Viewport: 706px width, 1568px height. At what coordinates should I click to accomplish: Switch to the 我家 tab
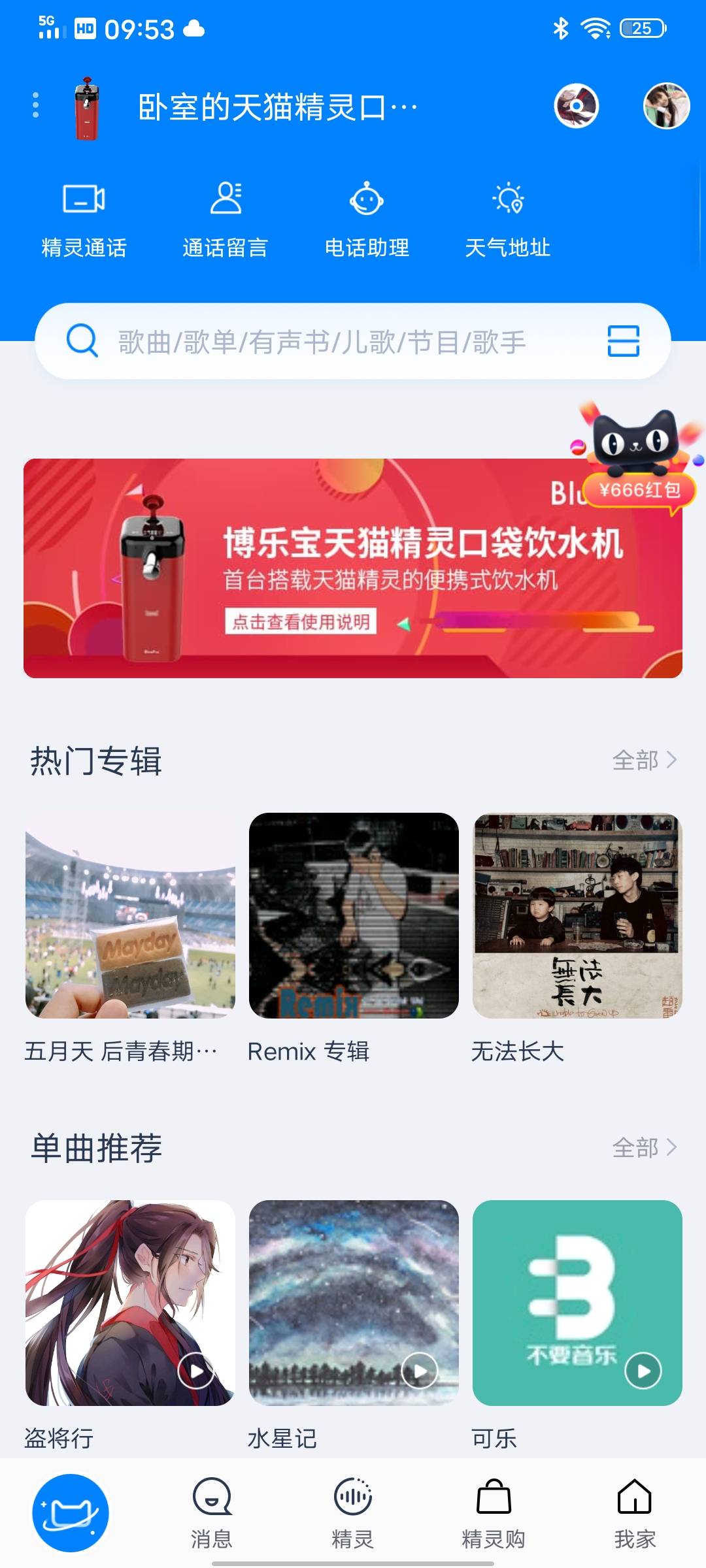[635, 1513]
